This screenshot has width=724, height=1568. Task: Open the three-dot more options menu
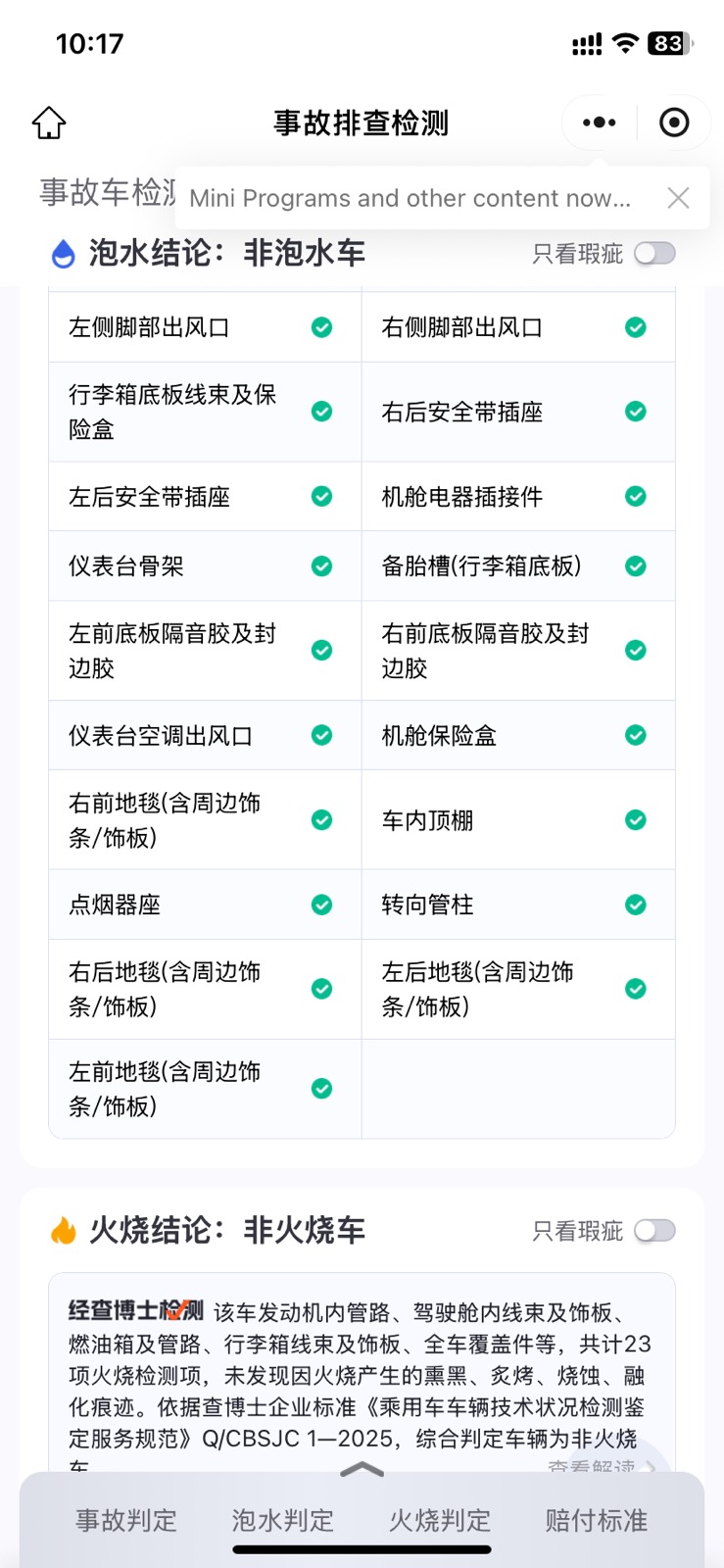pos(599,122)
